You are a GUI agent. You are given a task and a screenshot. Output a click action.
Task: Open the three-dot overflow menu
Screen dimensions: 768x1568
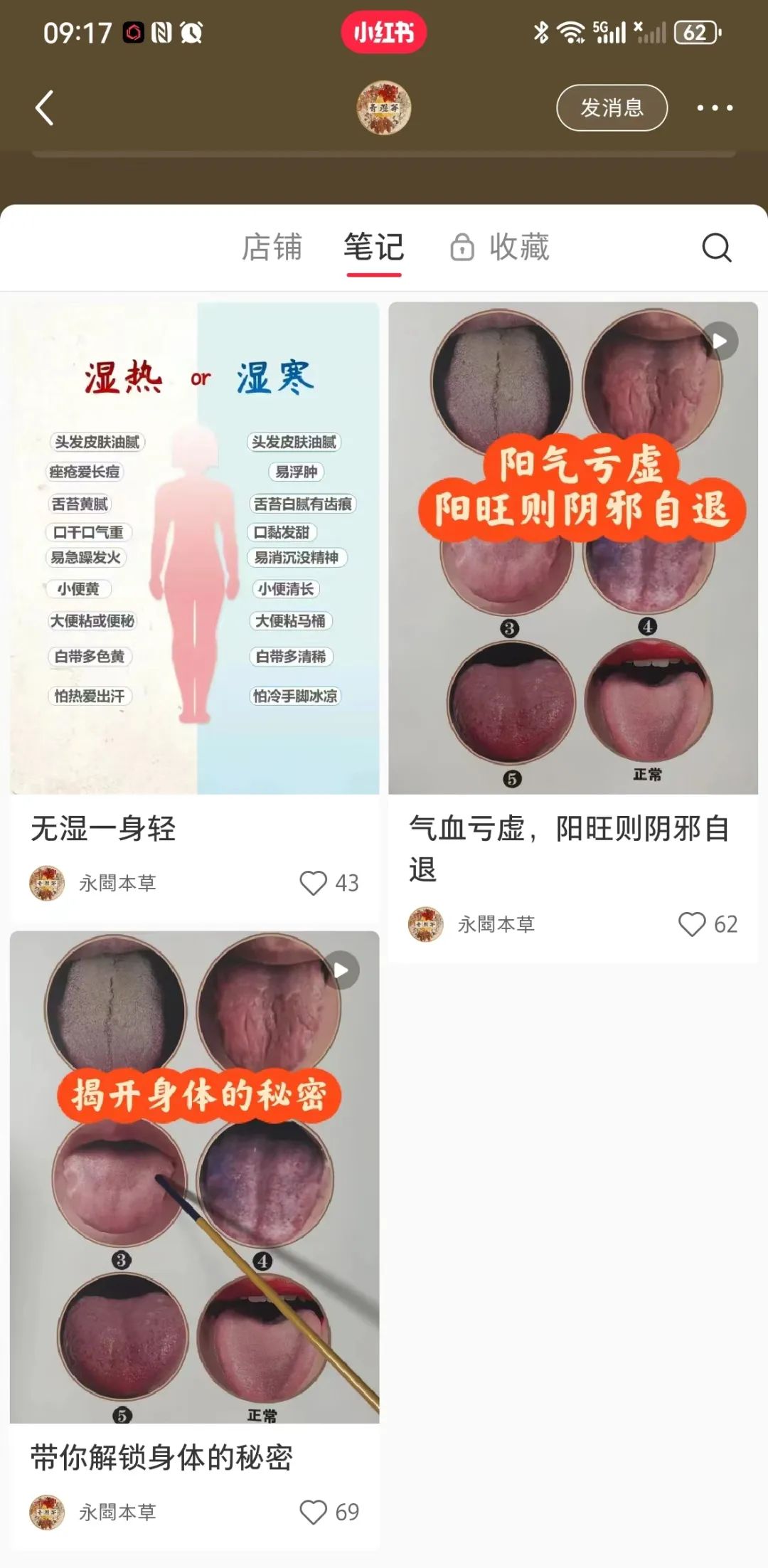tap(714, 108)
